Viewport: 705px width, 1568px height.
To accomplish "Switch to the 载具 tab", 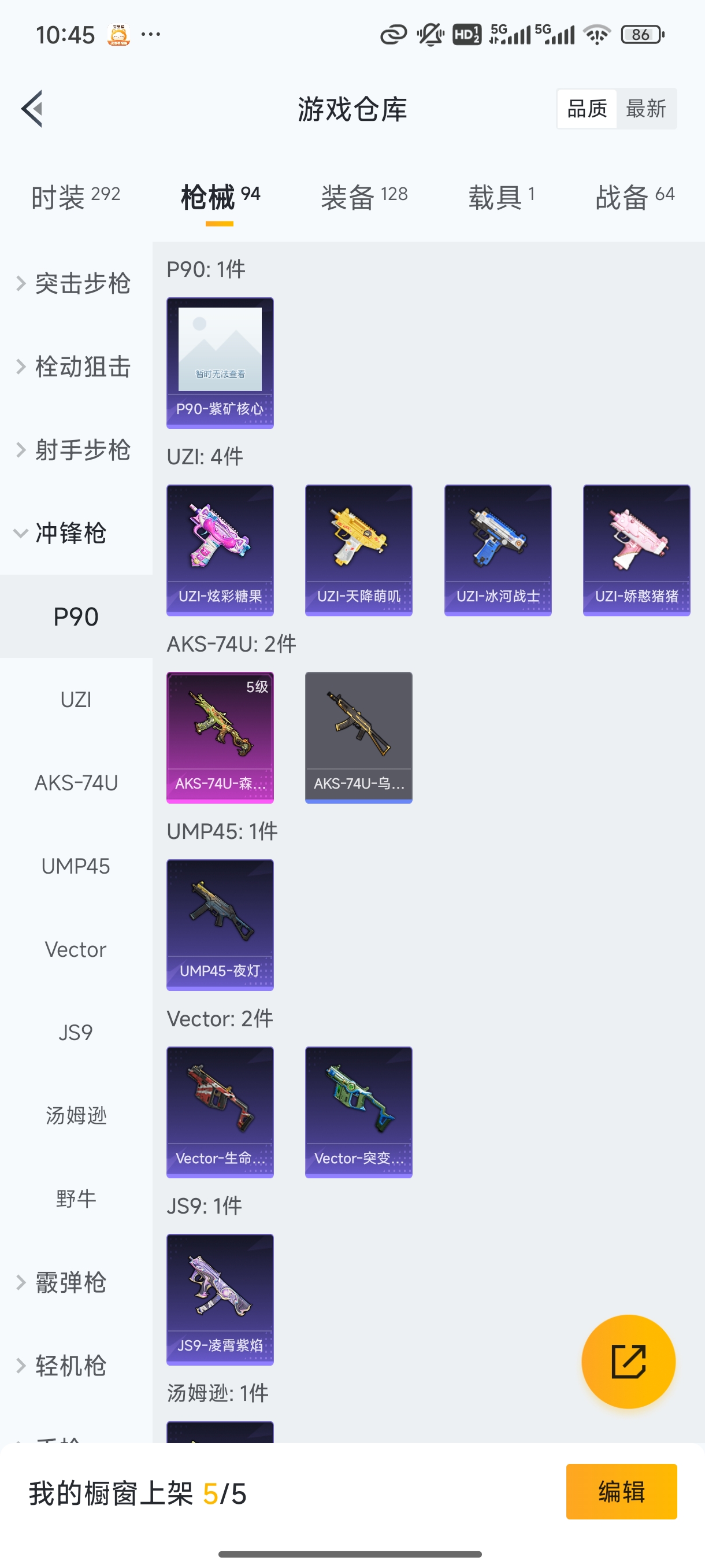I will [500, 197].
